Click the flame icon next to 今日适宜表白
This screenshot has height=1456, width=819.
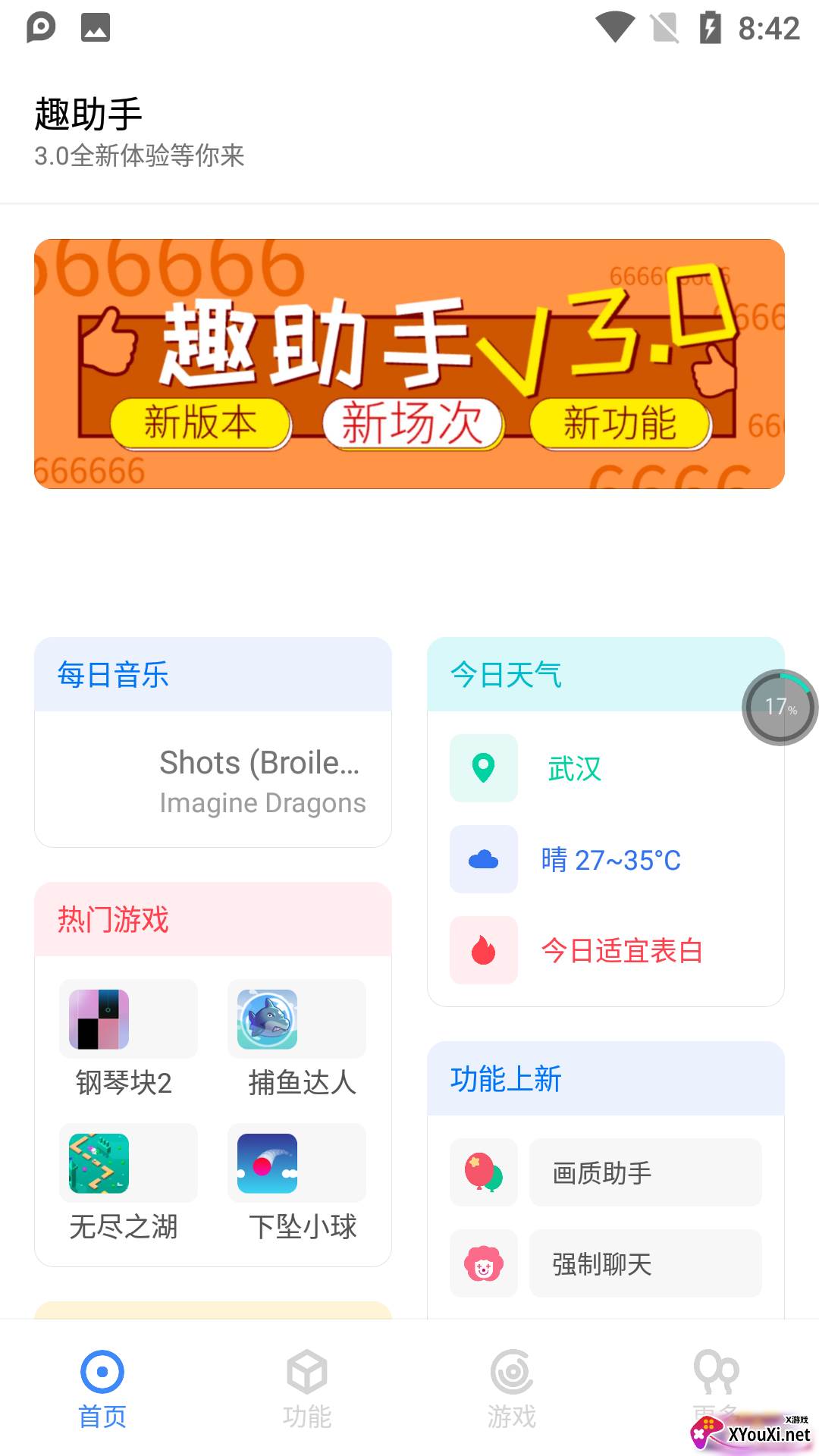coord(483,950)
